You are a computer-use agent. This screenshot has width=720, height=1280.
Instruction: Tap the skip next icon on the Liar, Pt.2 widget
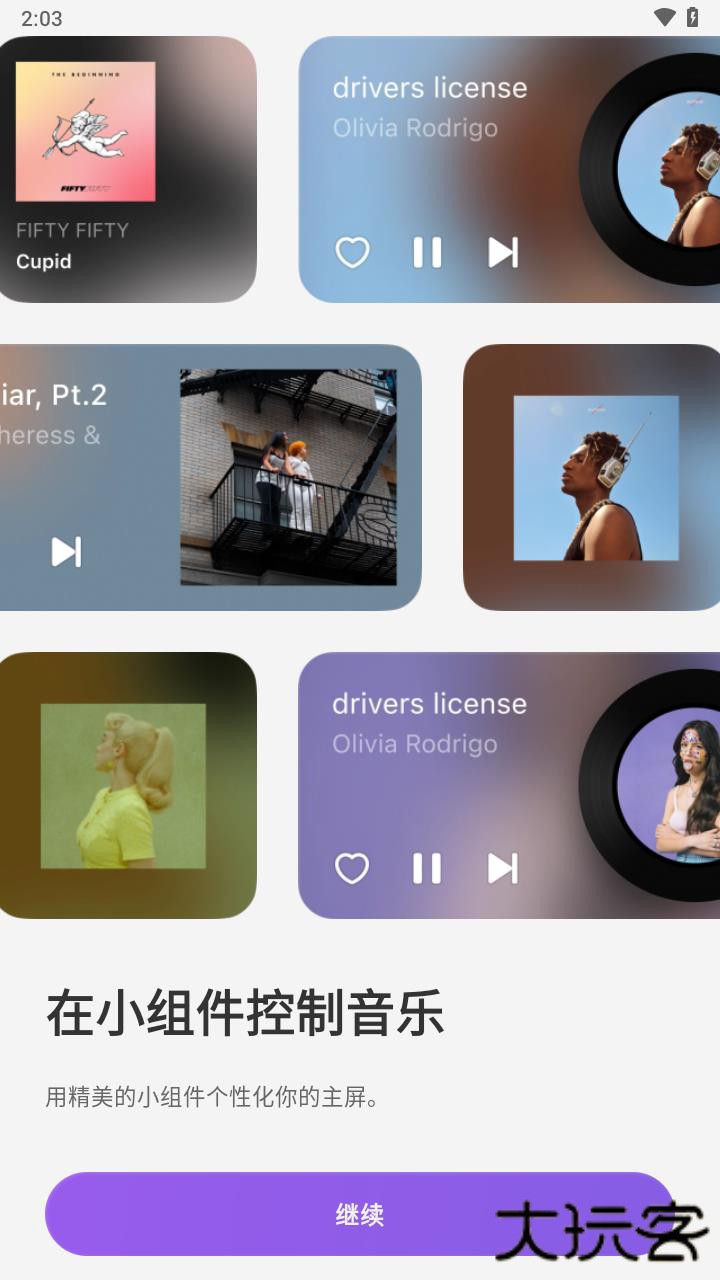click(64, 552)
